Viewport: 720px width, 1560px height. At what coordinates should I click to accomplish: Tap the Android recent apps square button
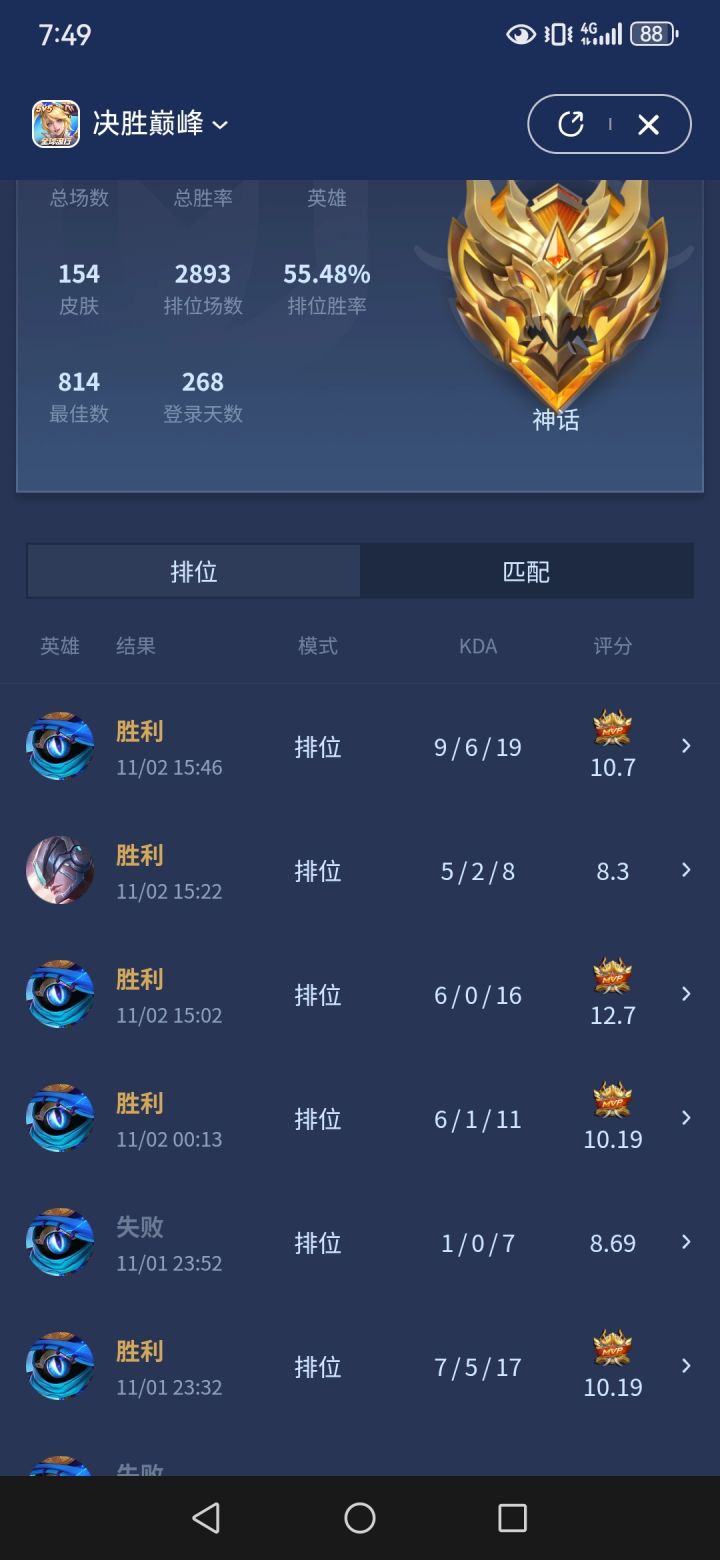tap(512, 1518)
